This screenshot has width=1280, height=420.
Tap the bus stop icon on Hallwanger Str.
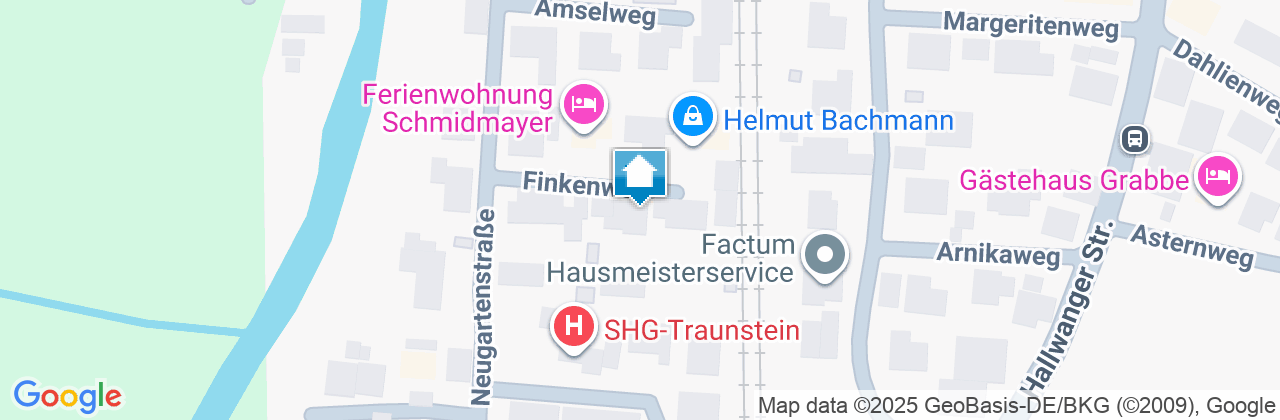[1134, 138]
